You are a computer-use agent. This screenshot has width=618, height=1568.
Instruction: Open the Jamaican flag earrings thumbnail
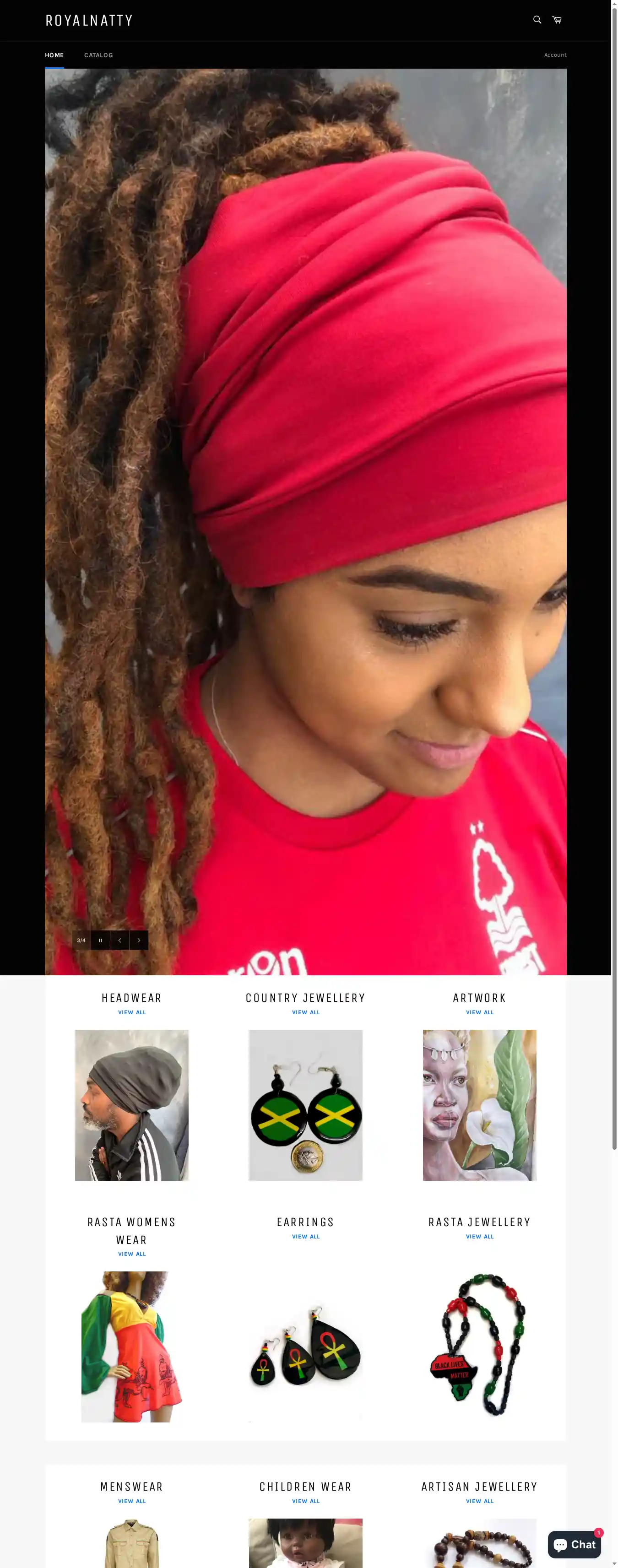(306, 1105)
